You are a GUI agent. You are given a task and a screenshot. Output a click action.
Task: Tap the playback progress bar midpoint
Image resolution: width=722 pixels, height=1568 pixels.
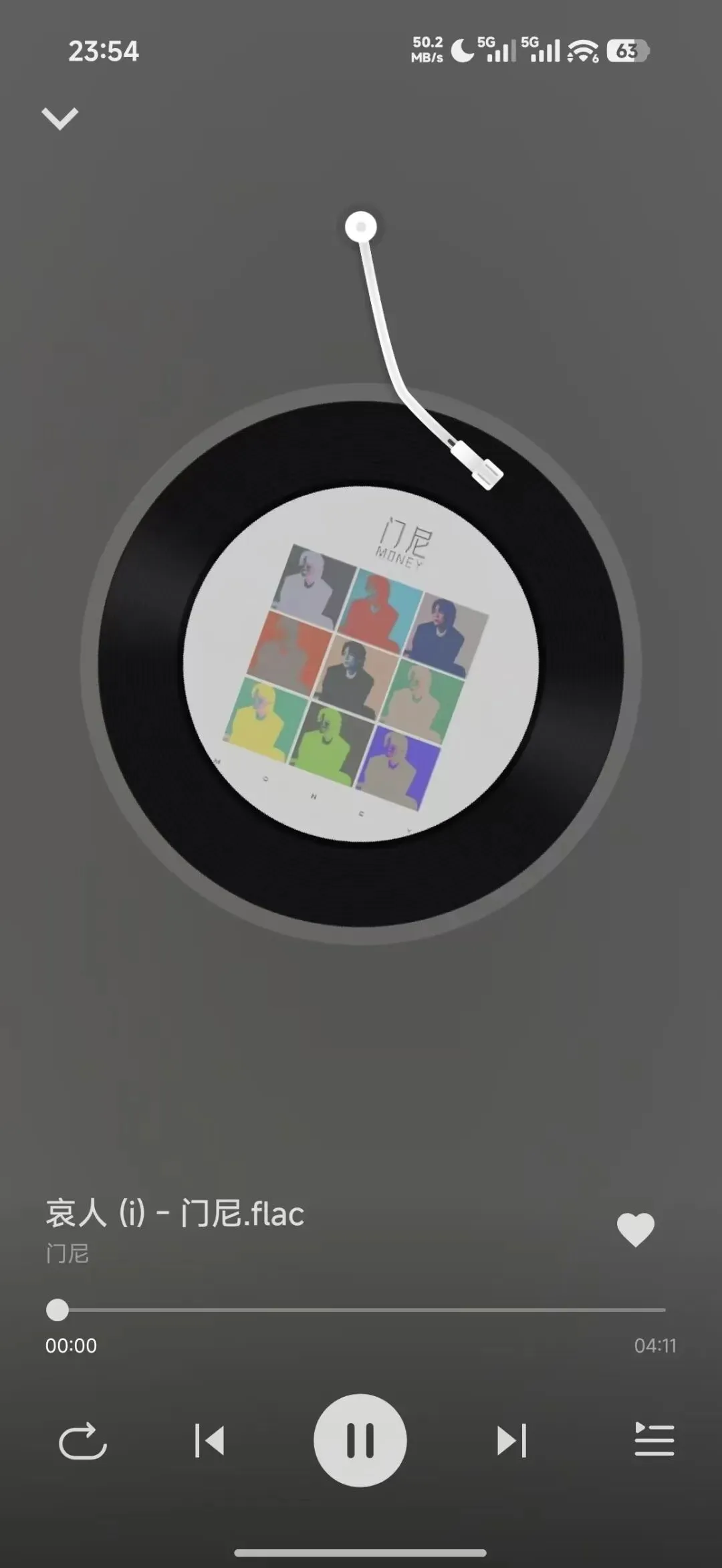[361, 1310]
